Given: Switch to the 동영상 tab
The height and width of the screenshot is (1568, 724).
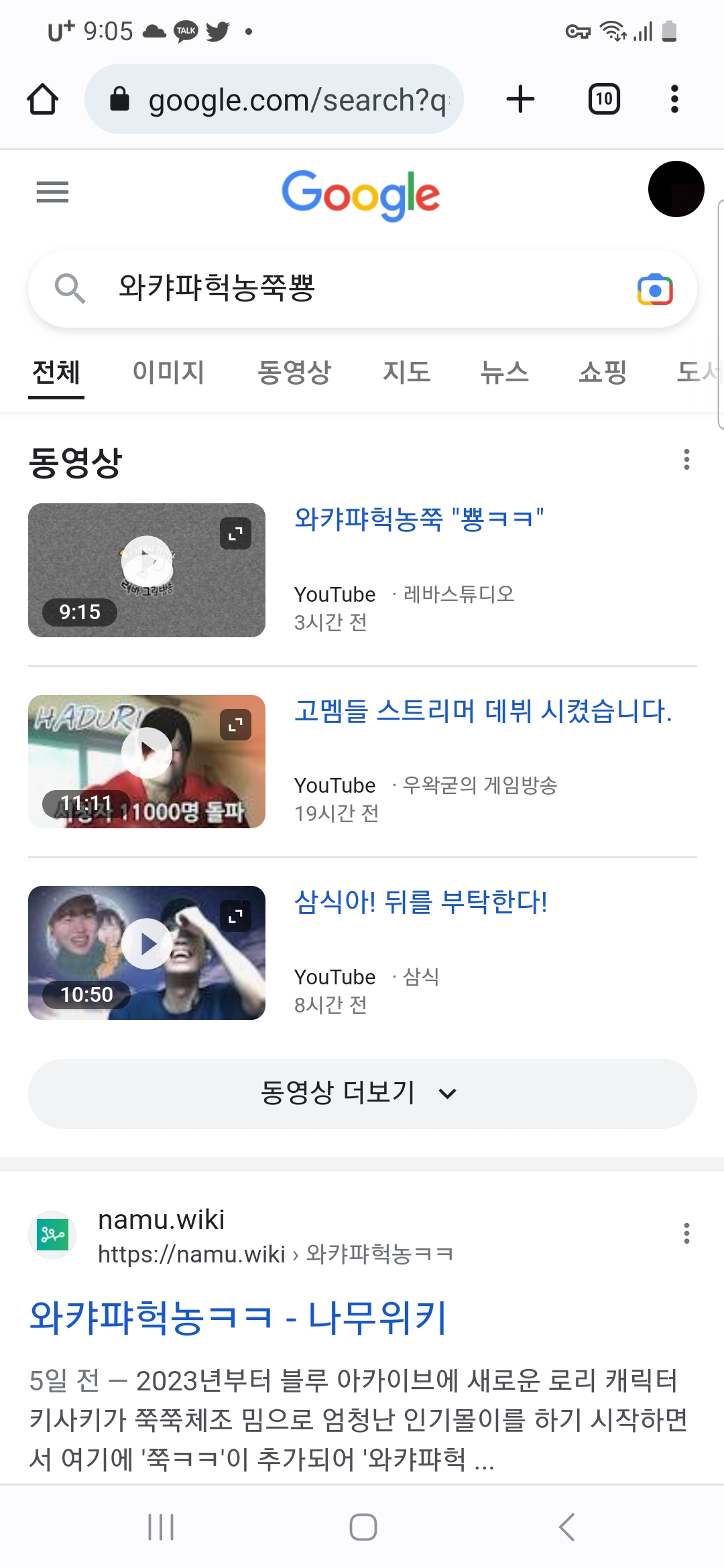Looking at the screenshot, I should pyautogui.click(x=294, y=372).
